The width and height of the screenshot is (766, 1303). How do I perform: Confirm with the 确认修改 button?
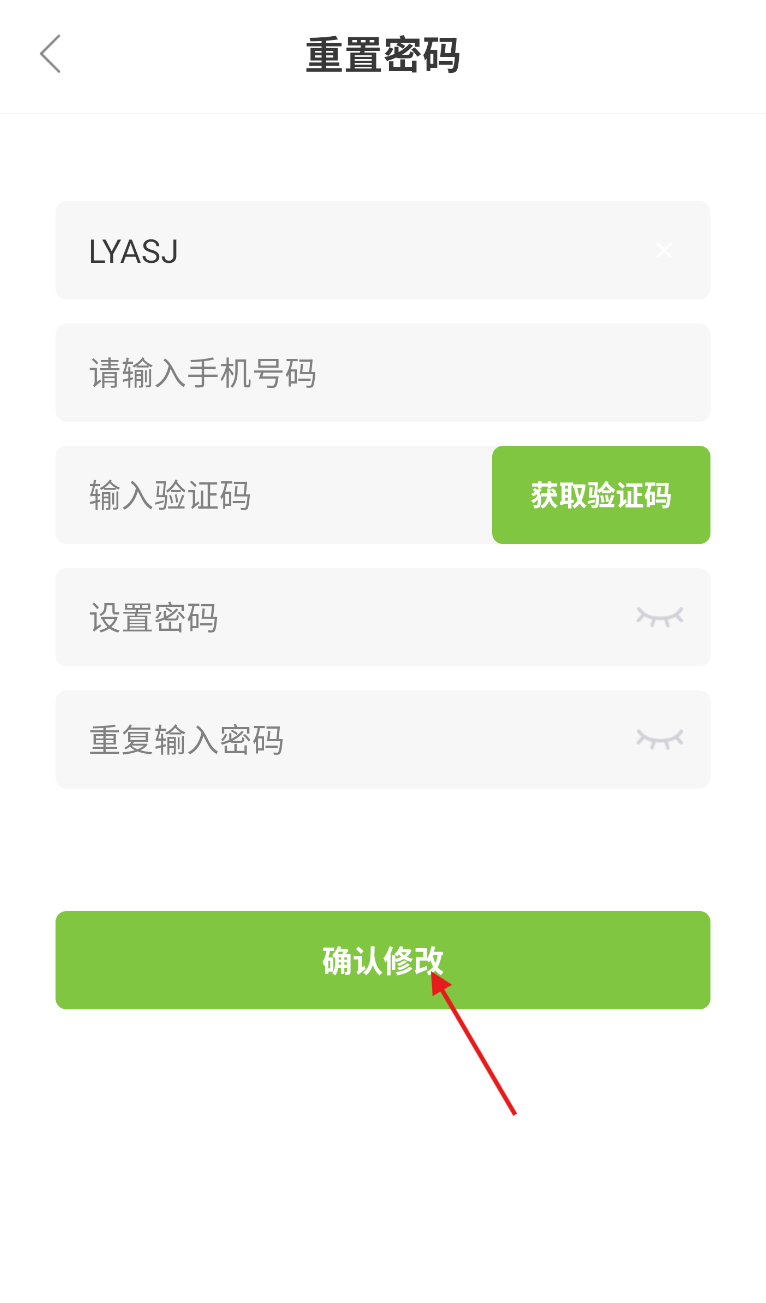[382, 960]
